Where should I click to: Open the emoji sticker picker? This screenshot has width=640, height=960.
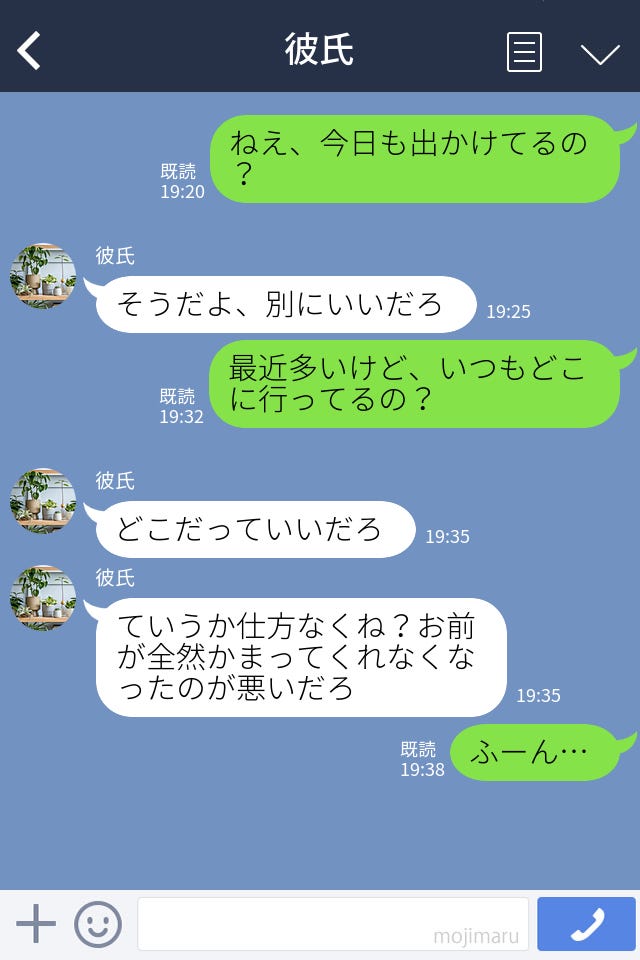click(x=98, y=924)
